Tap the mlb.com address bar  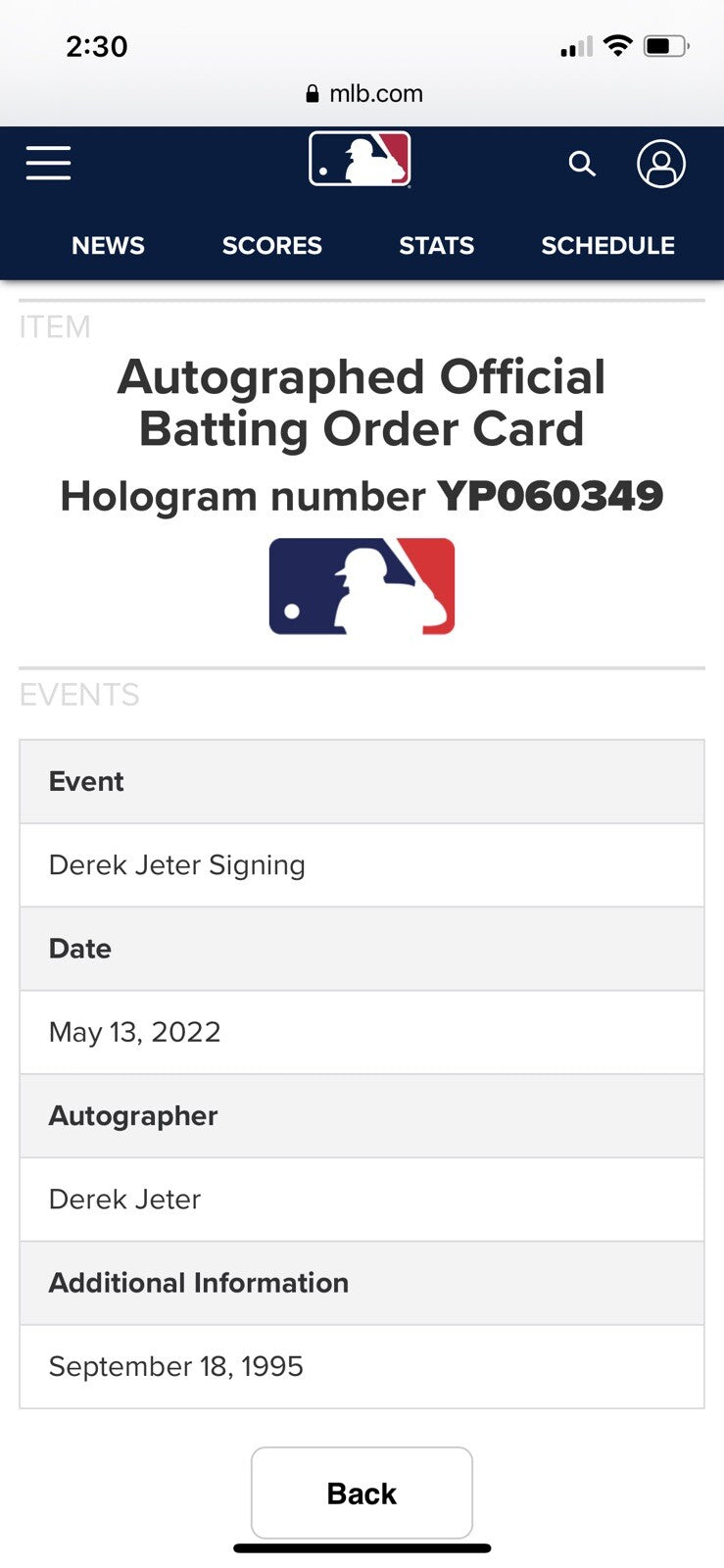tap(363, 94)
